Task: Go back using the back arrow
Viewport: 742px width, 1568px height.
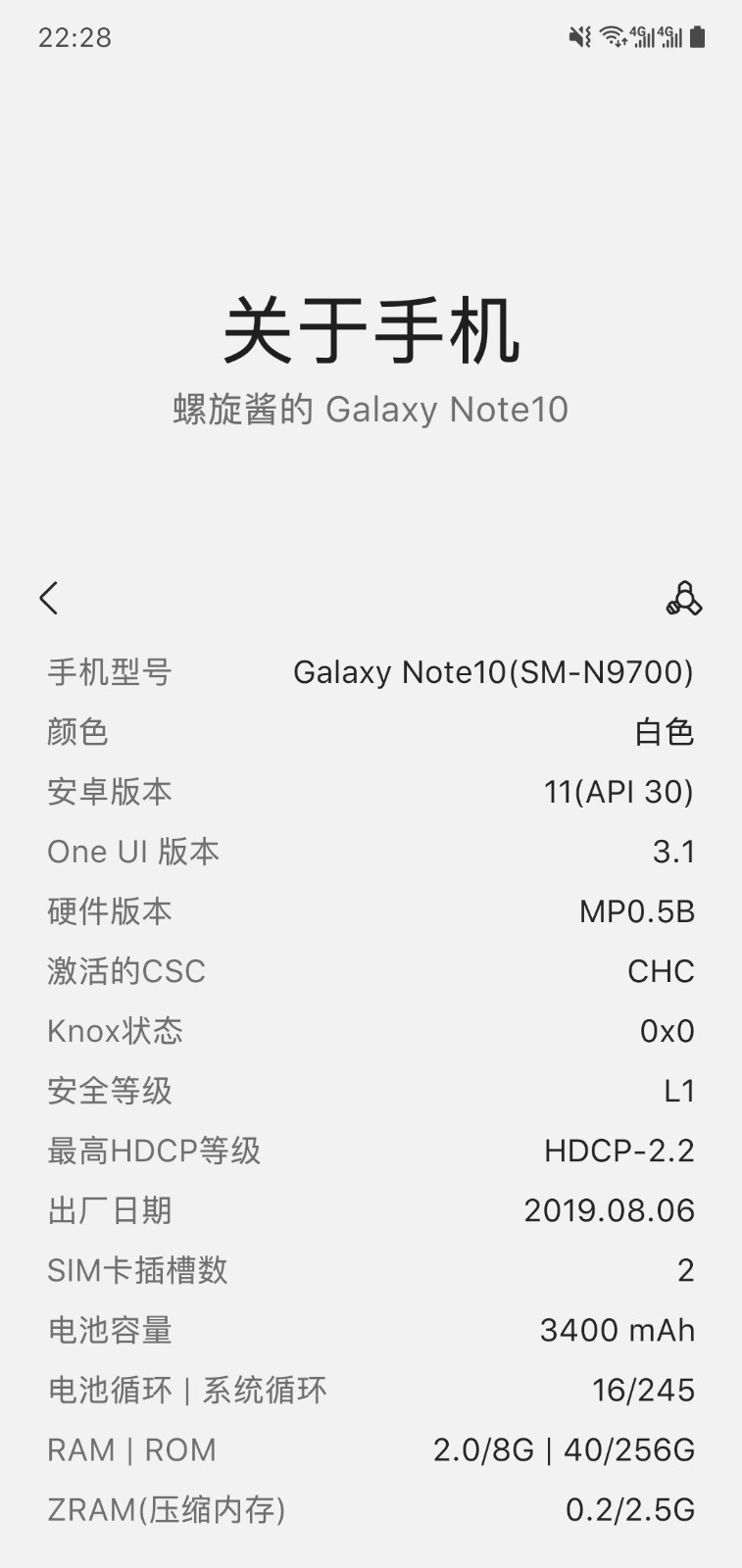Action: [x=49, y=598]
